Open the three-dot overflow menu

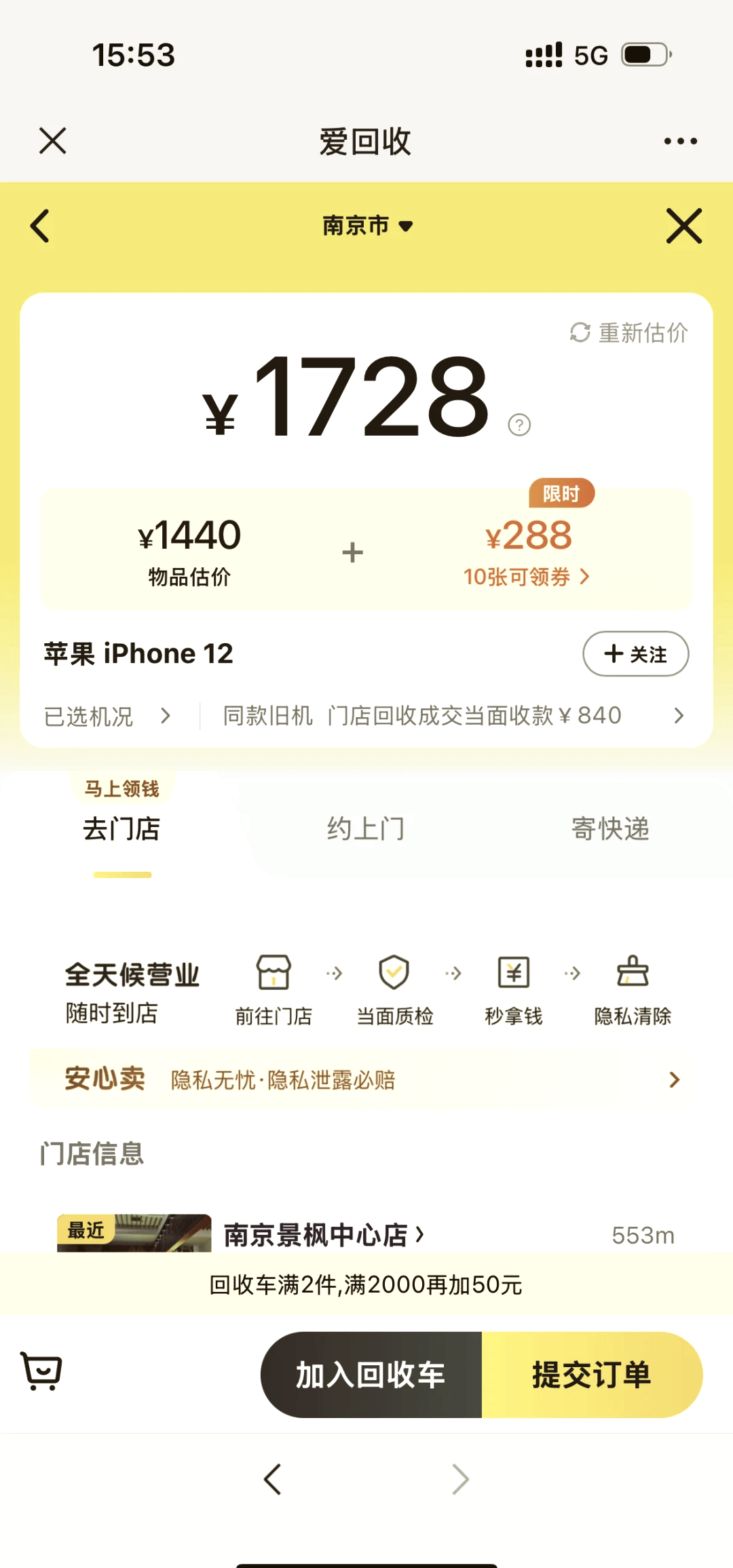(x=680, y=141)
